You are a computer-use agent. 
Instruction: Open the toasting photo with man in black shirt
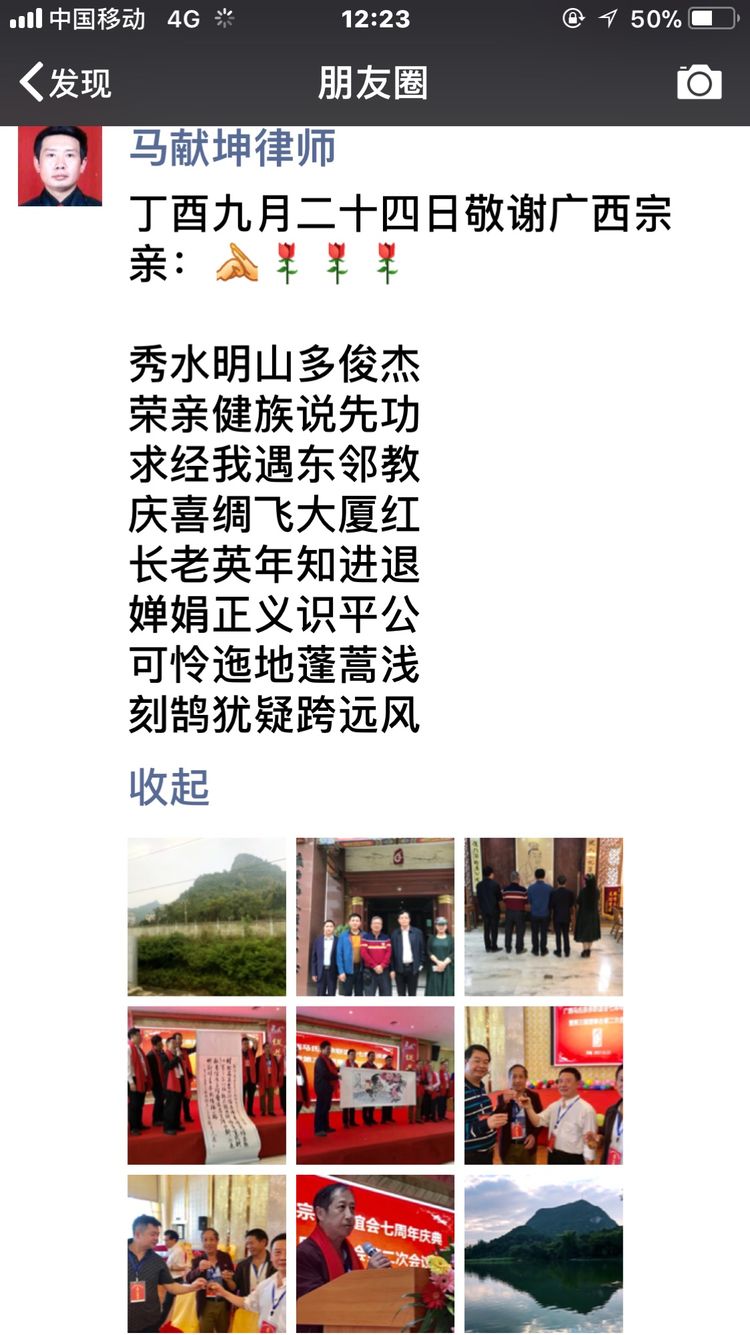click(x=207, y=1253)
